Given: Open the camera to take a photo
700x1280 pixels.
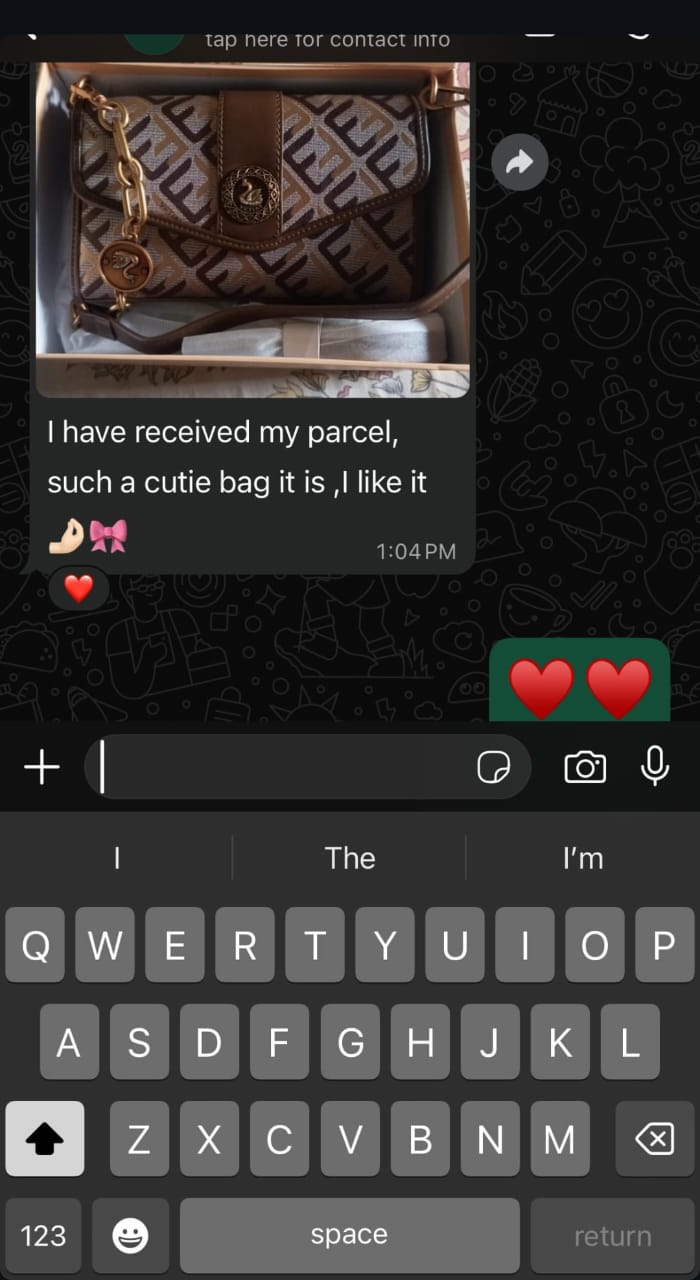Looking at the screenshot, I should click(x=585, y=768).
